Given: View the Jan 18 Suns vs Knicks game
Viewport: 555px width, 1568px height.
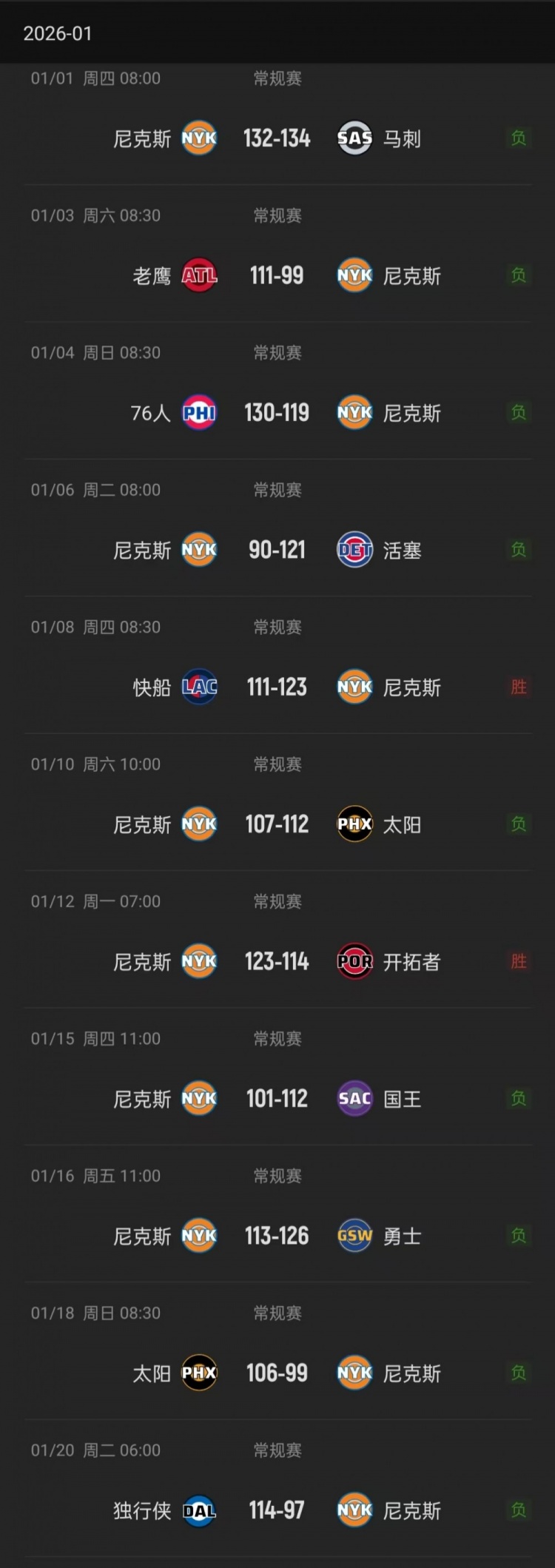Looking at the screenshot, I should click(277, 1373).
